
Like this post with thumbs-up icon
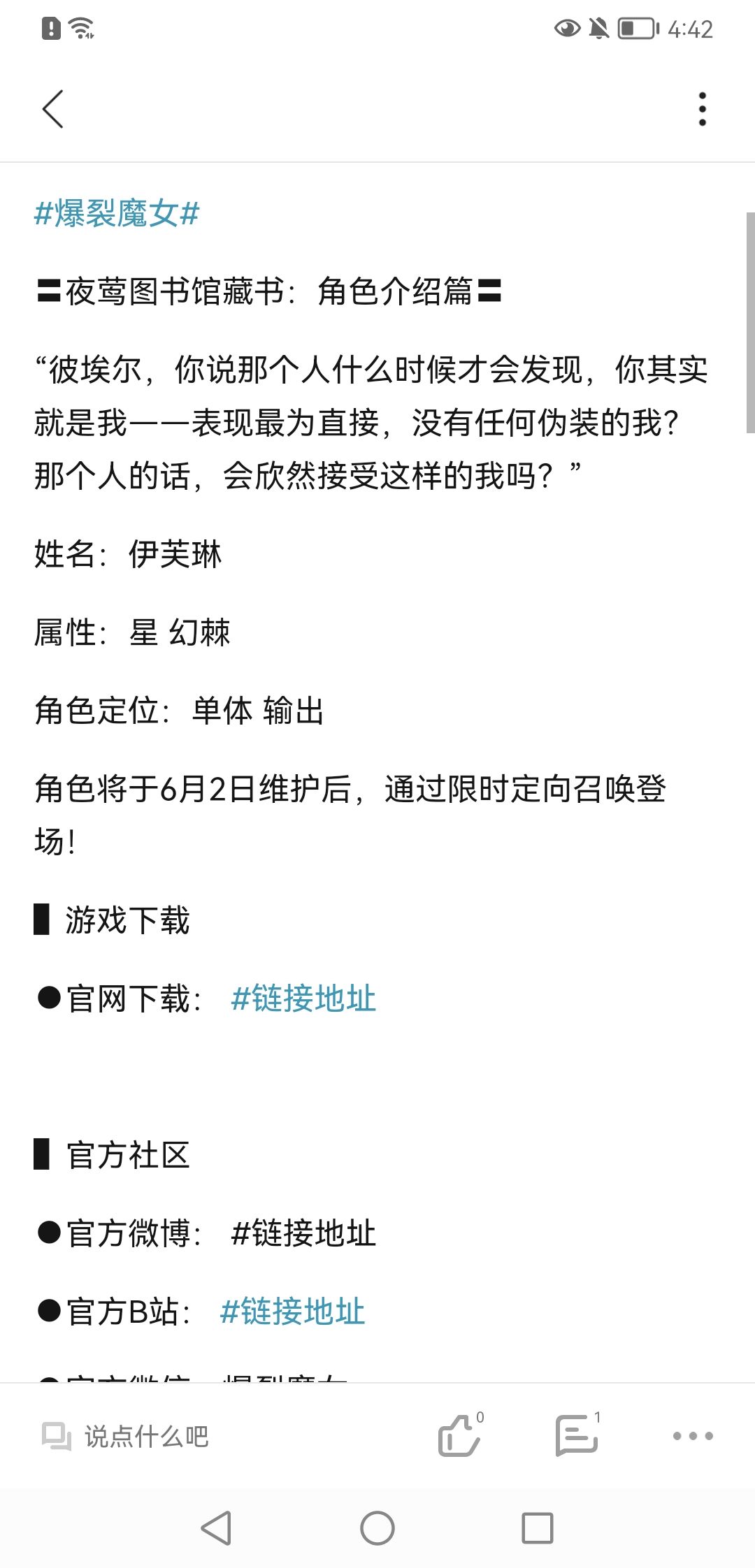460,1435
